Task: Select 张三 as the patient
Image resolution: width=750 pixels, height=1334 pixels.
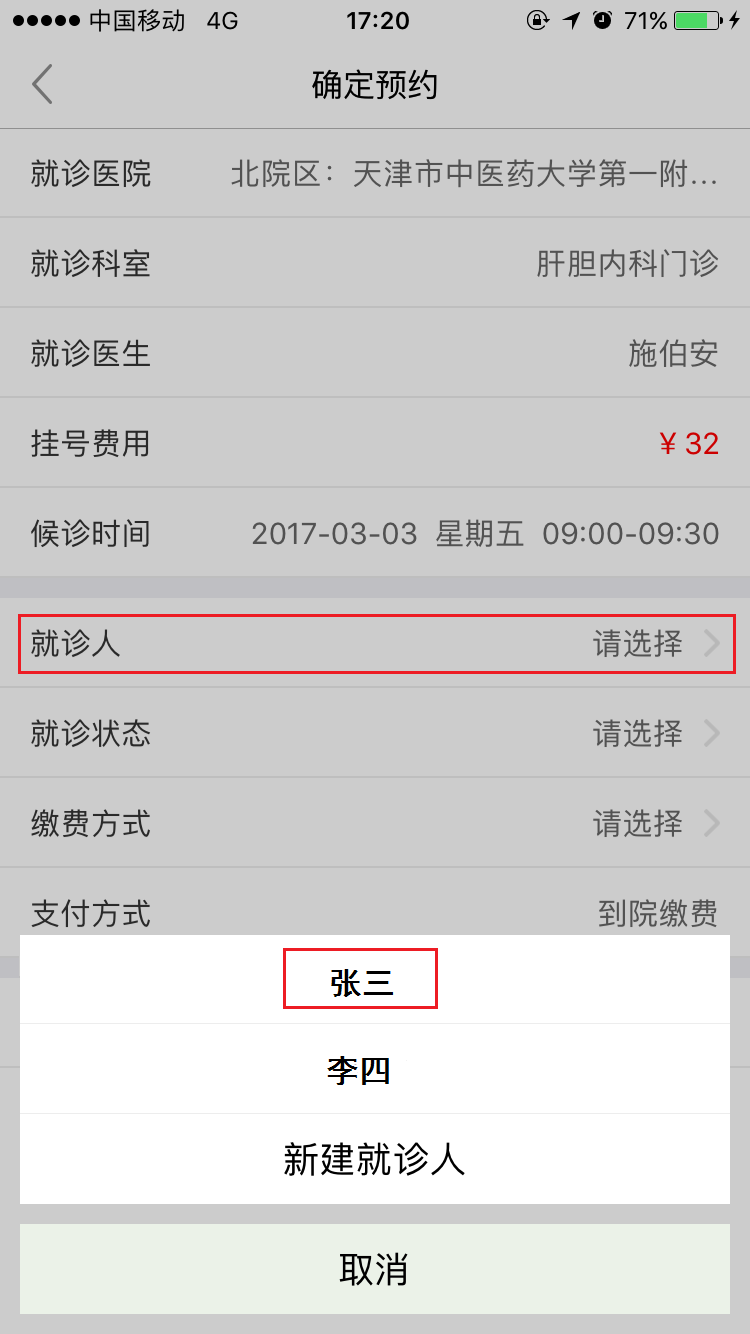Action: (361, 980)
